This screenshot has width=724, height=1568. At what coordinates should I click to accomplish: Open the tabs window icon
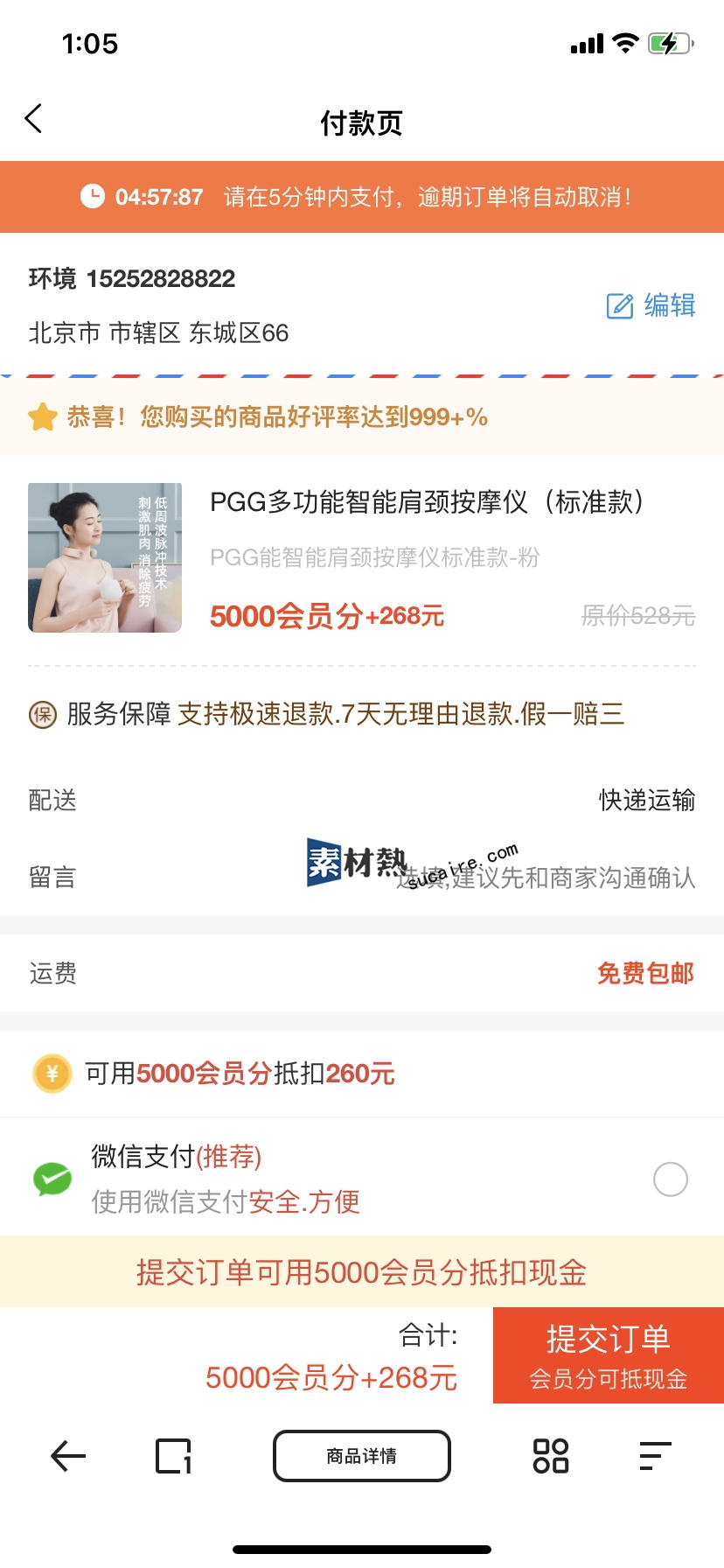[173, 1456]
